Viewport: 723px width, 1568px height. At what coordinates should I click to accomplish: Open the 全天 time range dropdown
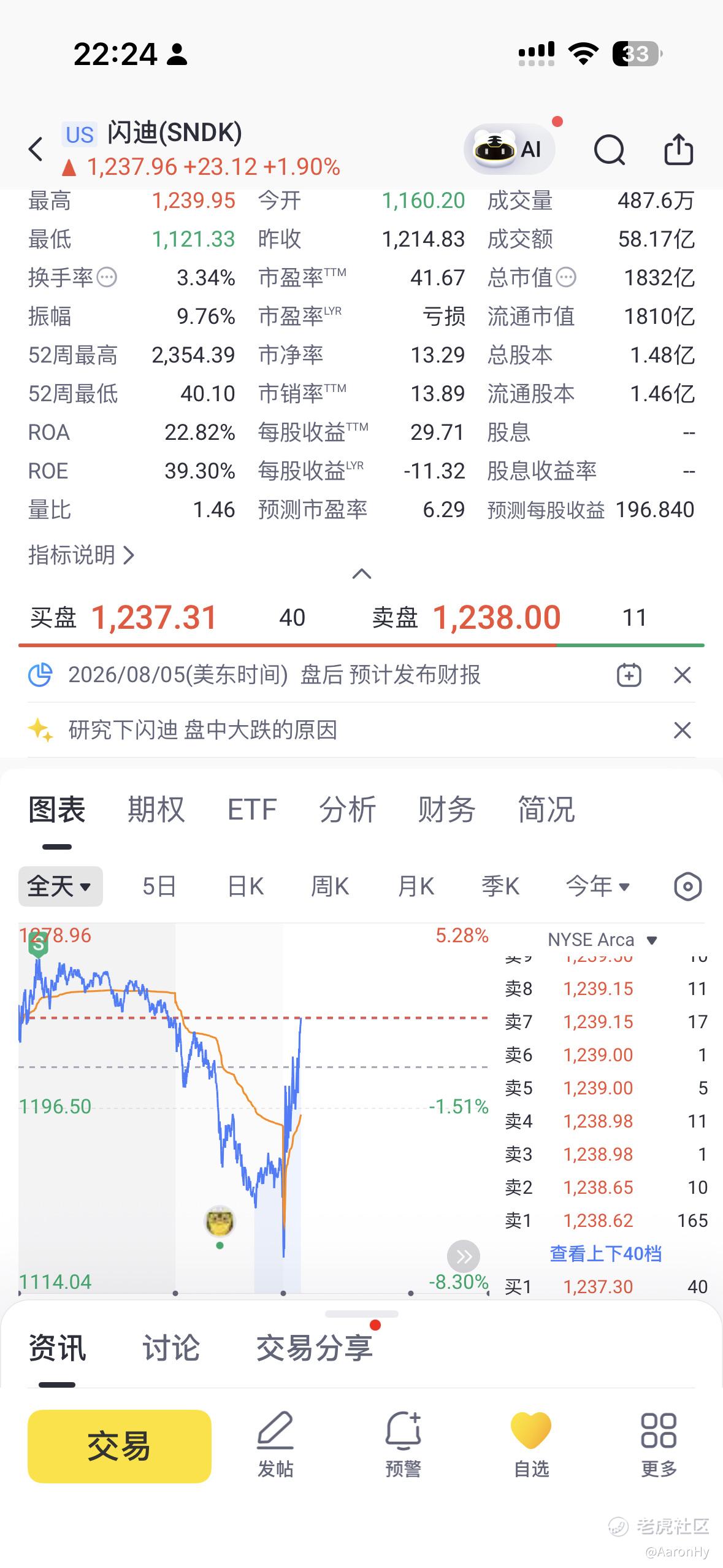tap(60, 886)
